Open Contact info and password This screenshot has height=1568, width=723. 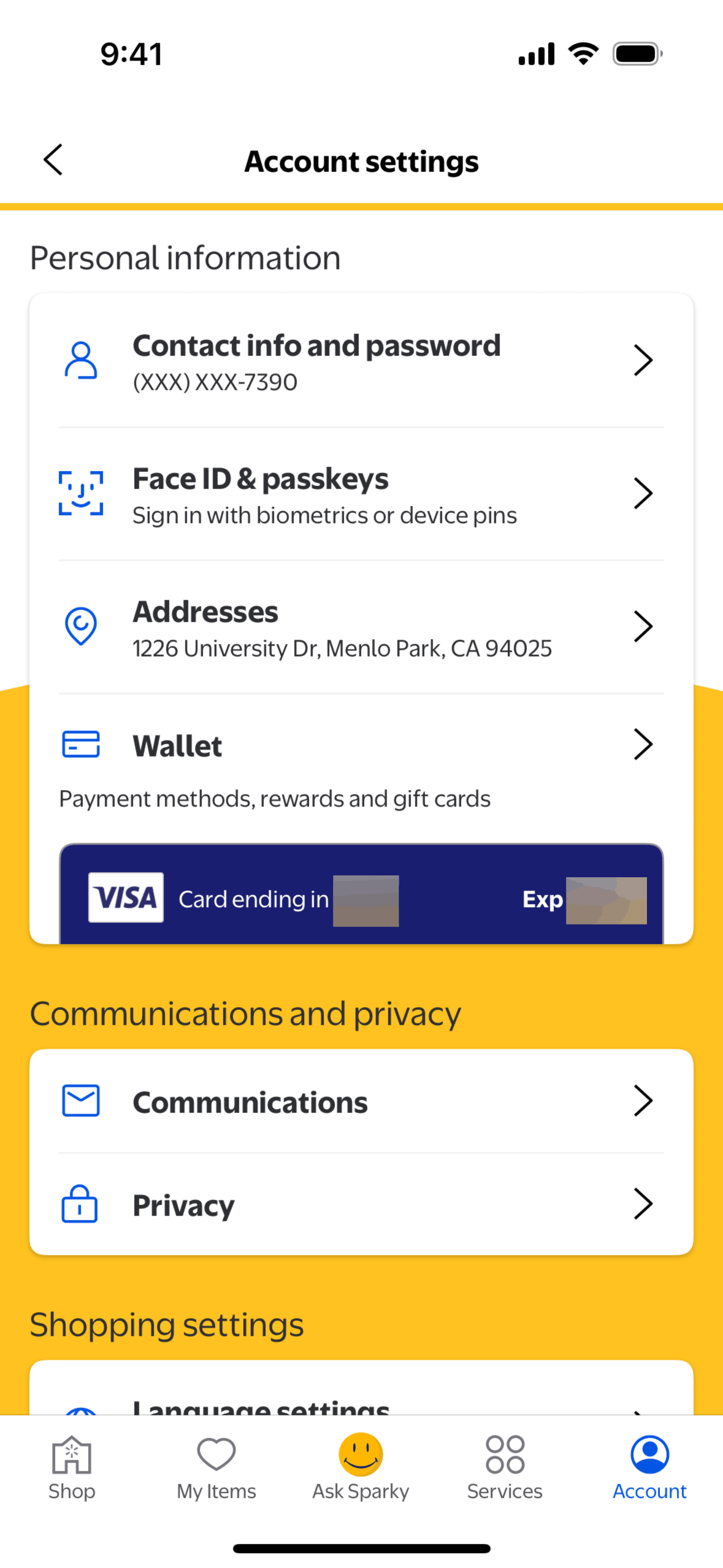pos(361,361)
